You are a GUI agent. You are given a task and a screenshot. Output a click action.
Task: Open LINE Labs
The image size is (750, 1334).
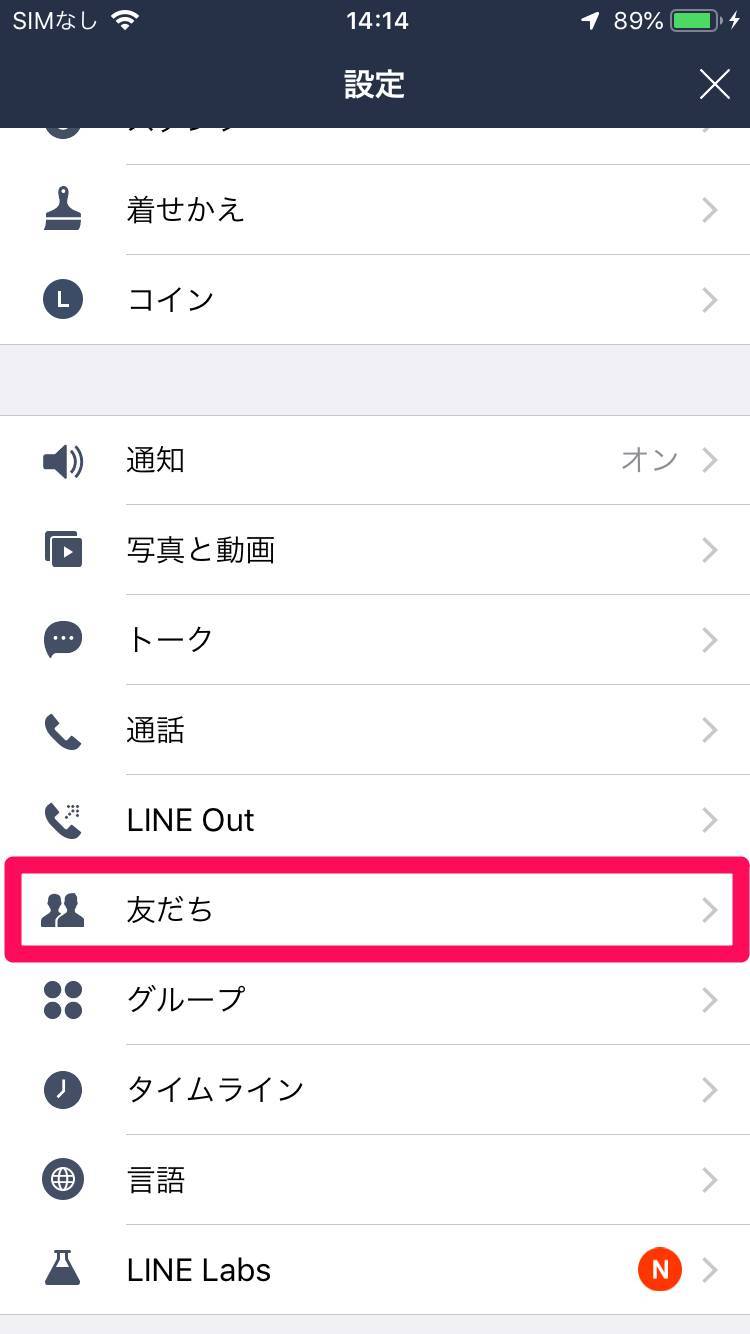[375, 1270]
